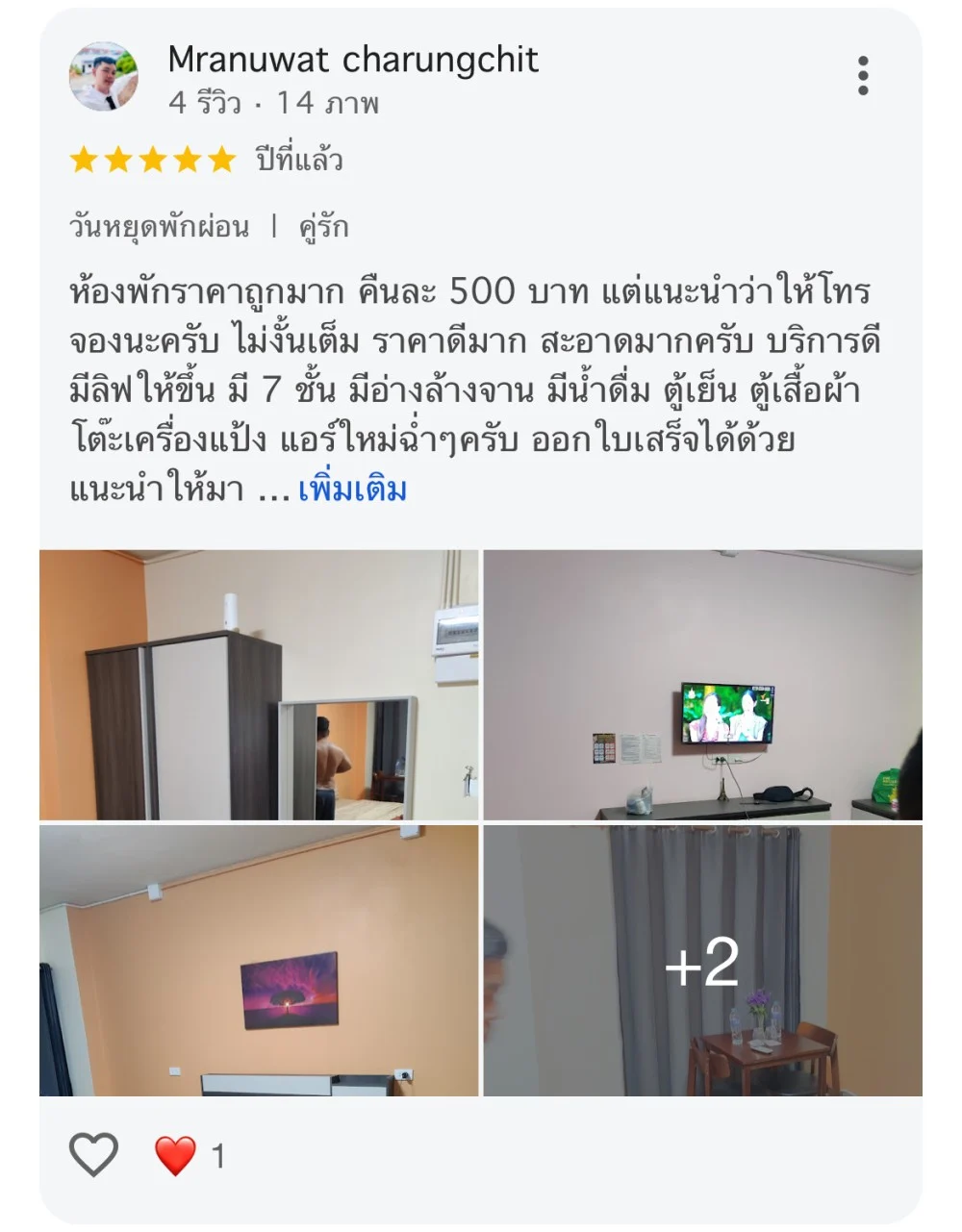The width and height of the screenshot is (962, 1232).
Task: Like this review with heart outline
Action: point(93,1154)
